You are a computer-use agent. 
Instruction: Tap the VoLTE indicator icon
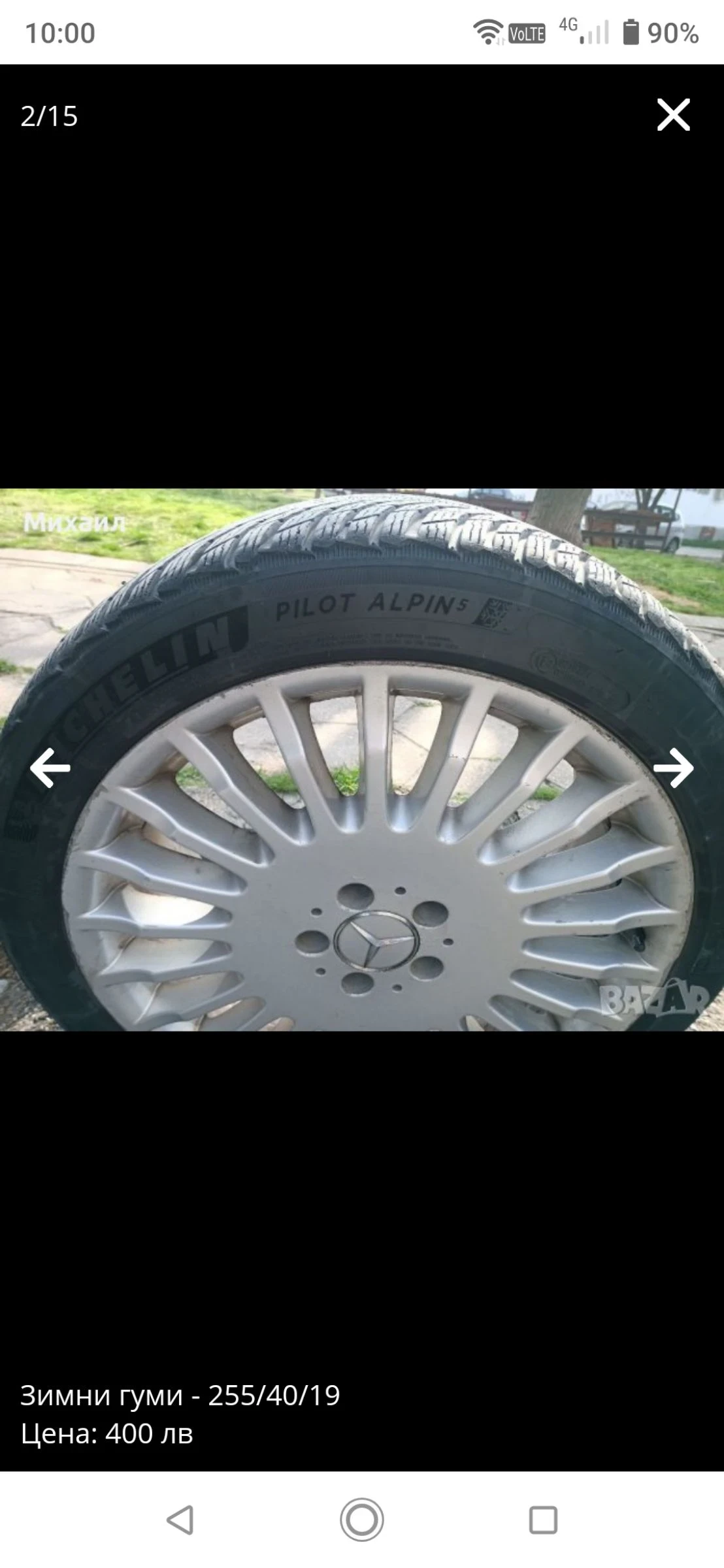click(527, 33)
